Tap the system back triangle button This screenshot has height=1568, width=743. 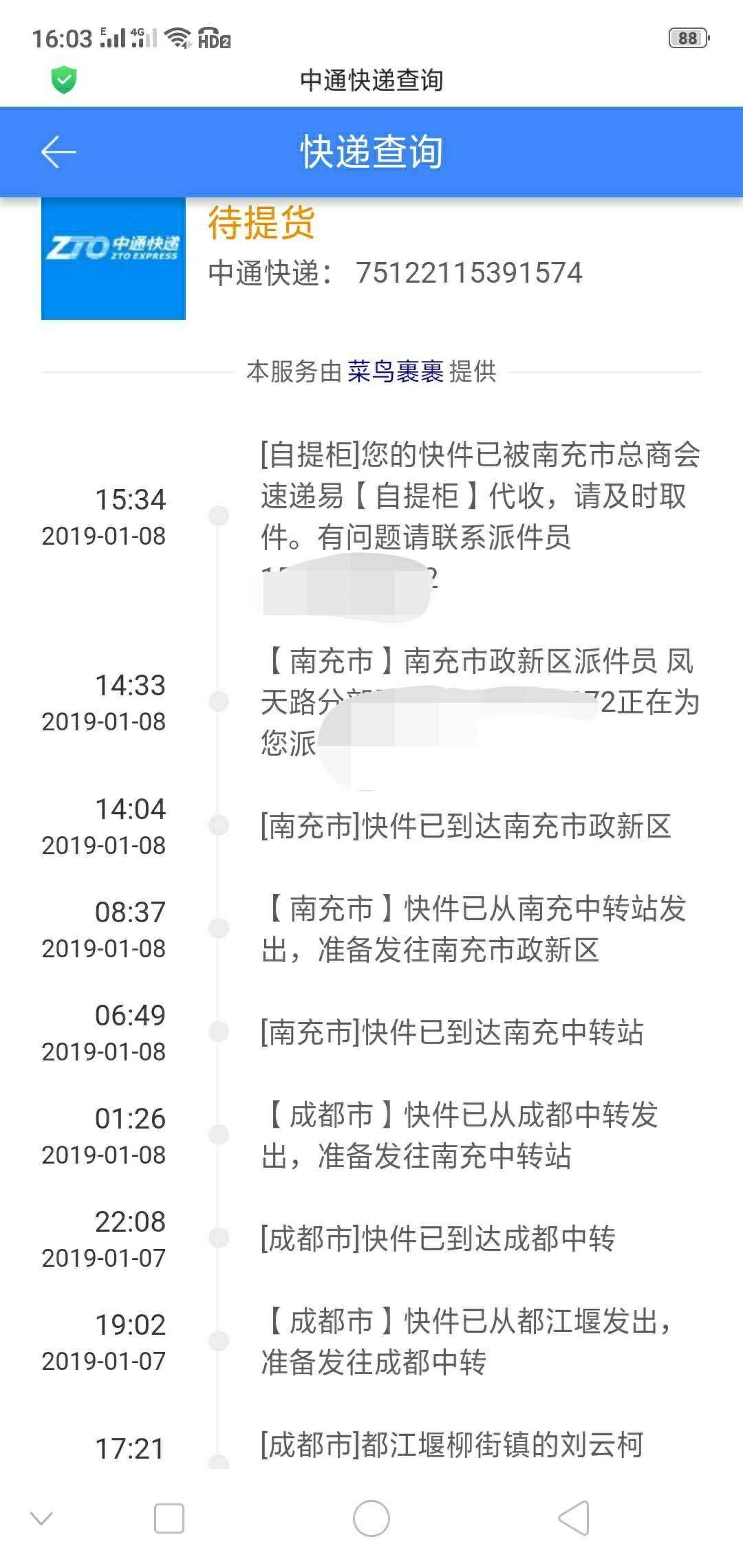[x=574, y=1518]
